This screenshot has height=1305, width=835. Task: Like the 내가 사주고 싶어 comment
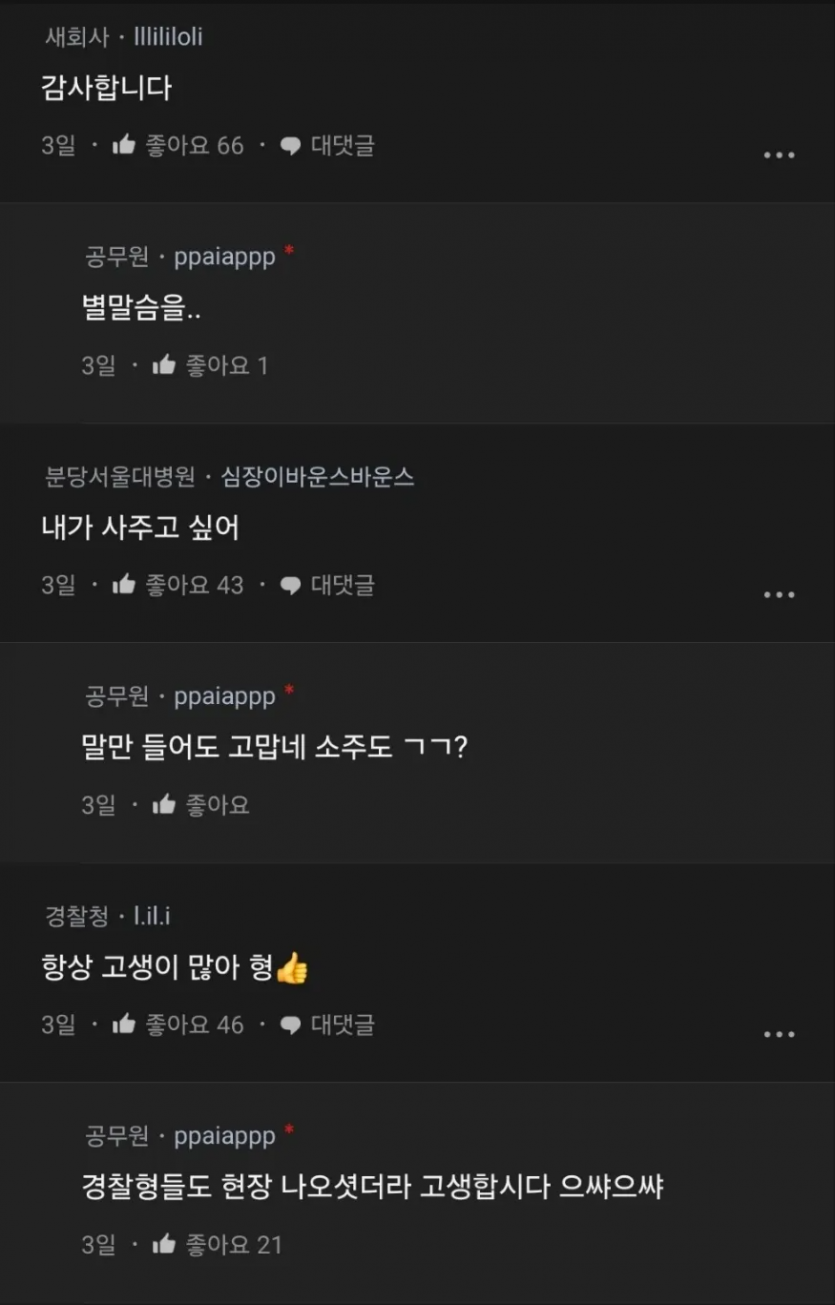click(178, 585)
